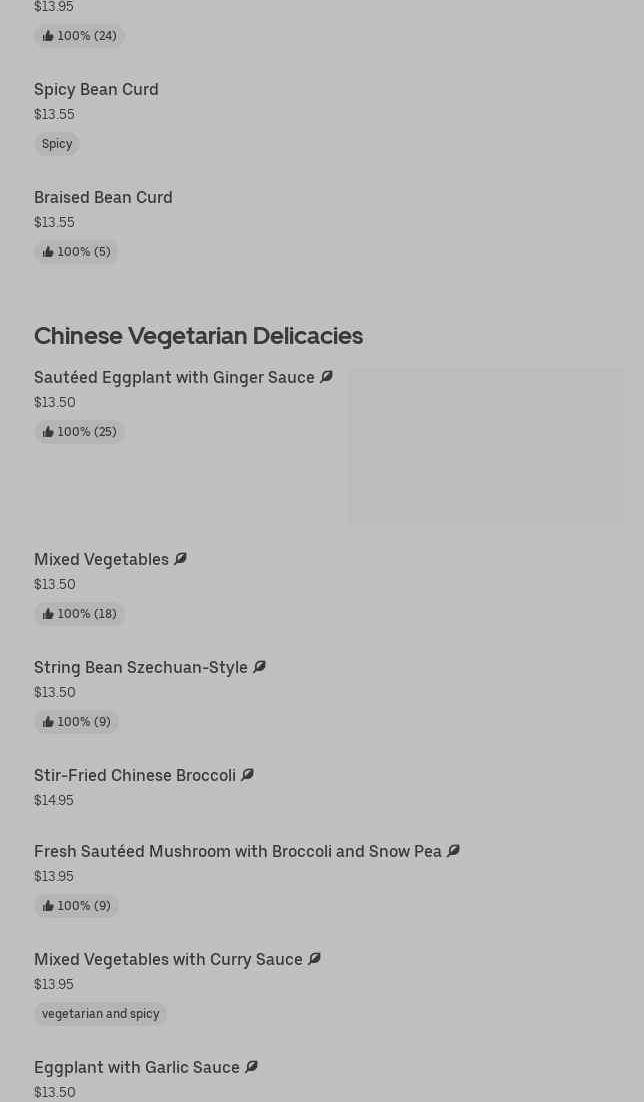Open Stir-Fried Chinese Broccoli

pos(135,776)
